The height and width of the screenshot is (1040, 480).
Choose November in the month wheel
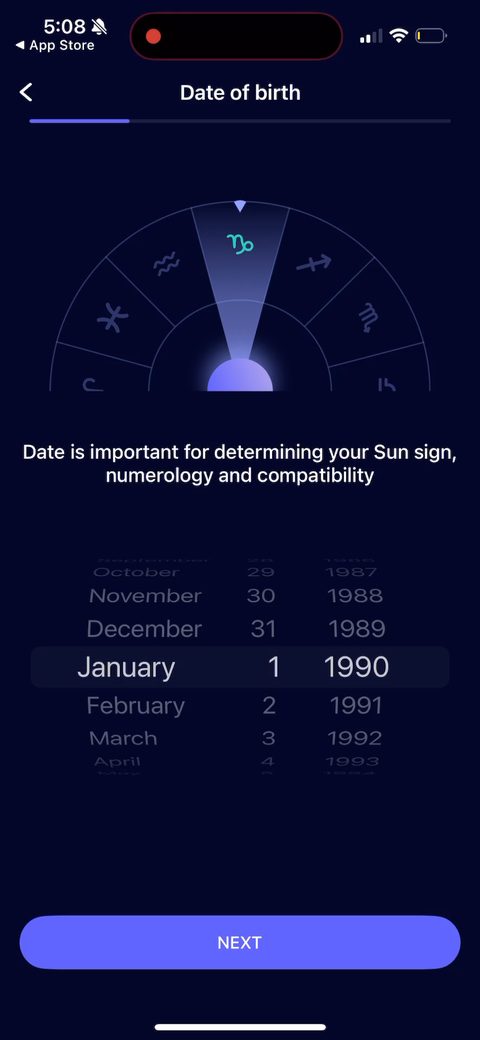(145, 596)
